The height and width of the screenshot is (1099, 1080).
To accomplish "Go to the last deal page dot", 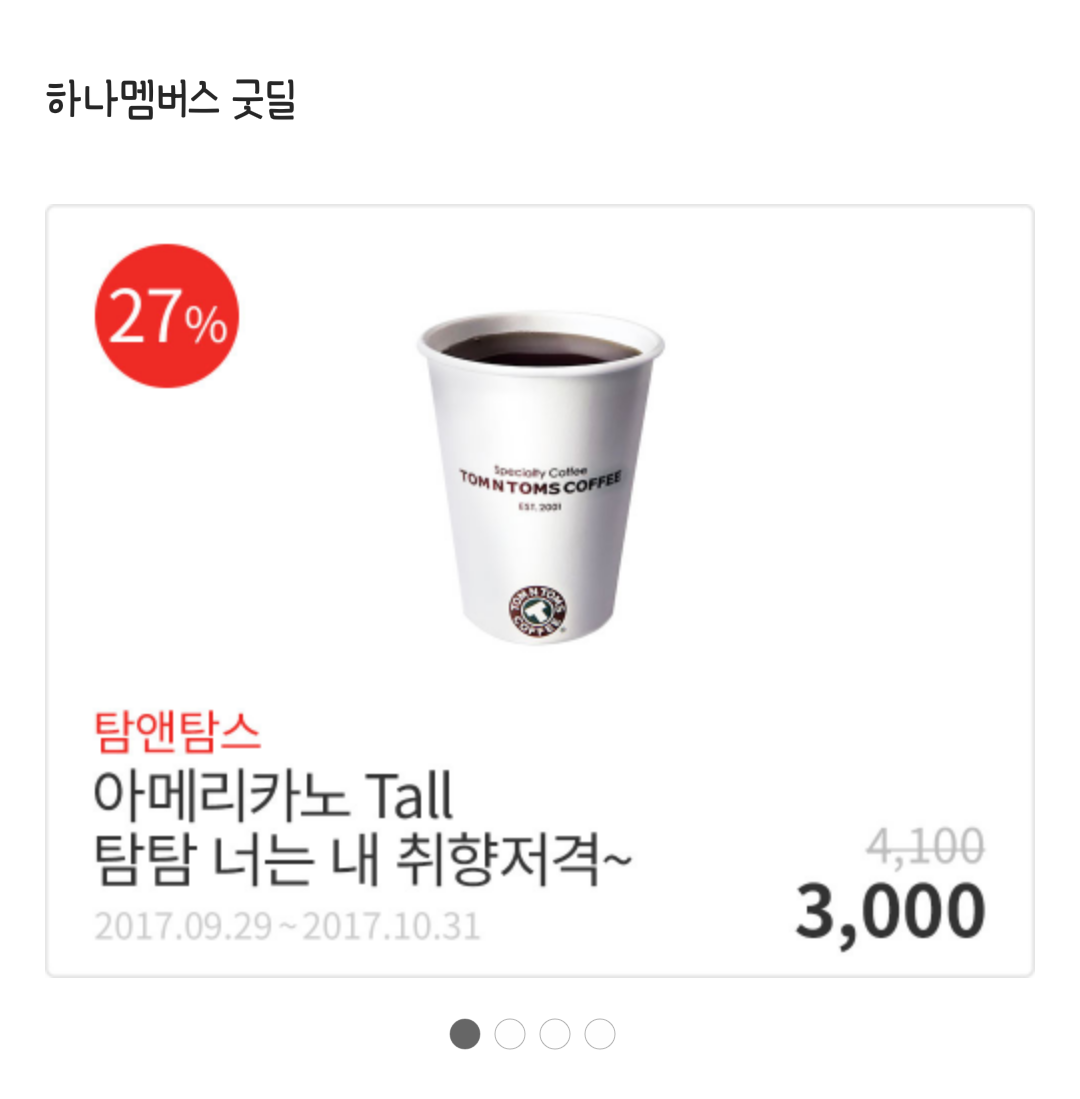I will (x=600, y=1034).
